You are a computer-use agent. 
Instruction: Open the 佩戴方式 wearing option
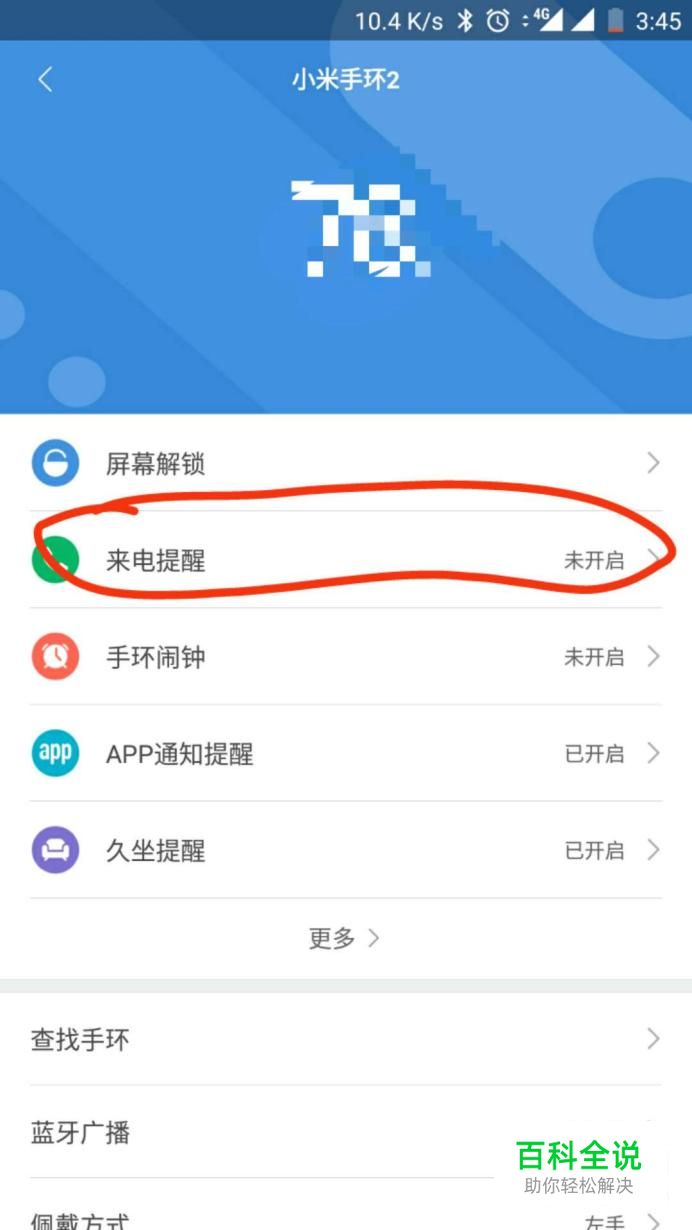pos(346,1212)
